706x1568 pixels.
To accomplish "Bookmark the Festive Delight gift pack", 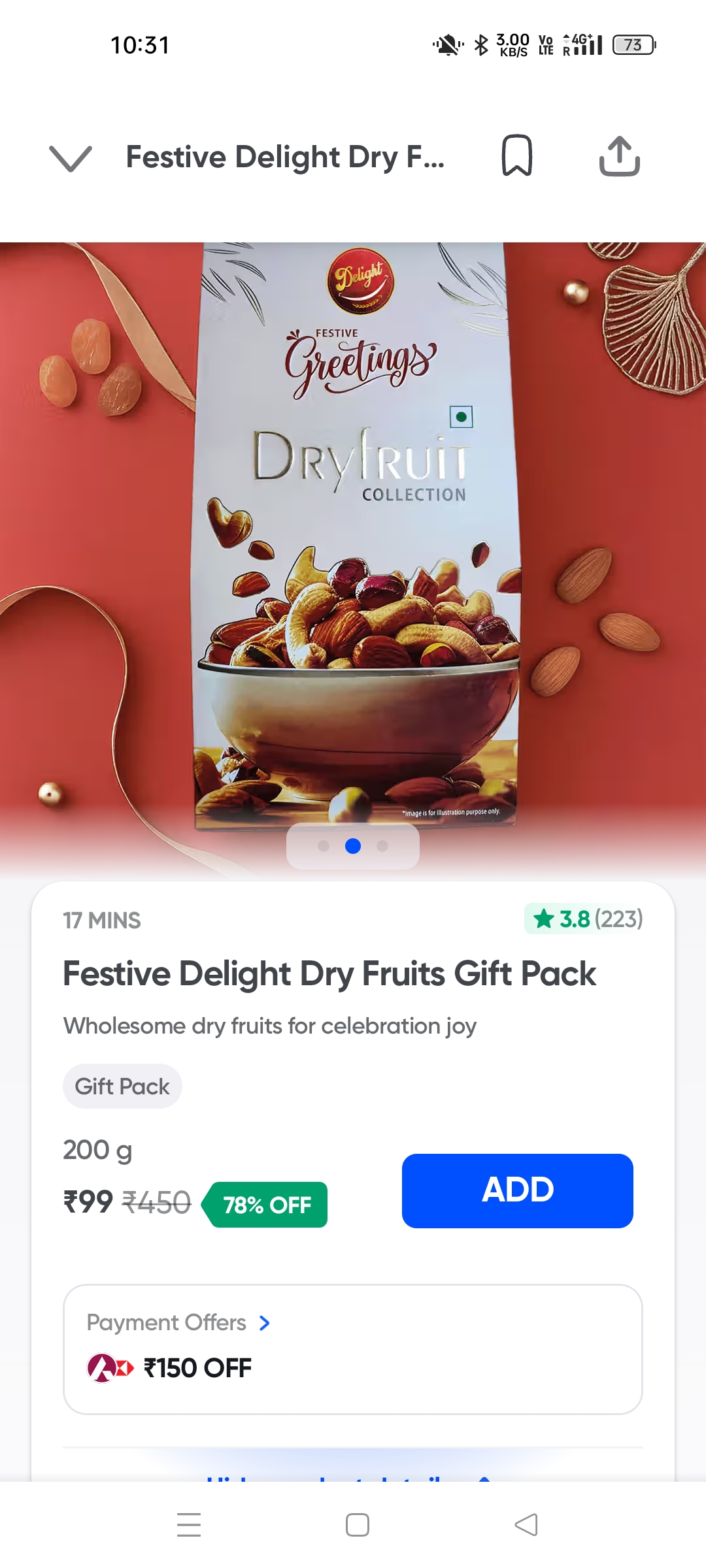I will tap(516, 156).
